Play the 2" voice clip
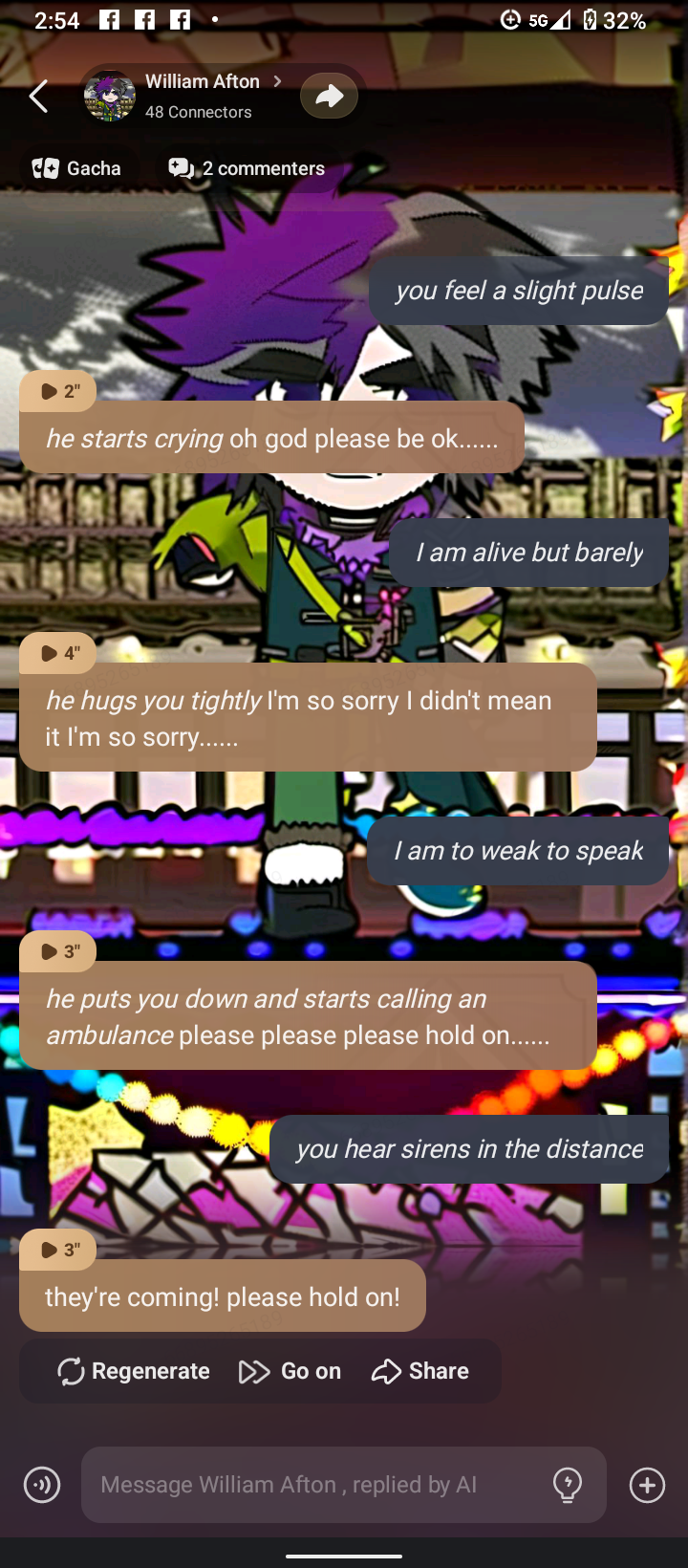Screen dimensions: 688x1568 click(x=58, y=391)
